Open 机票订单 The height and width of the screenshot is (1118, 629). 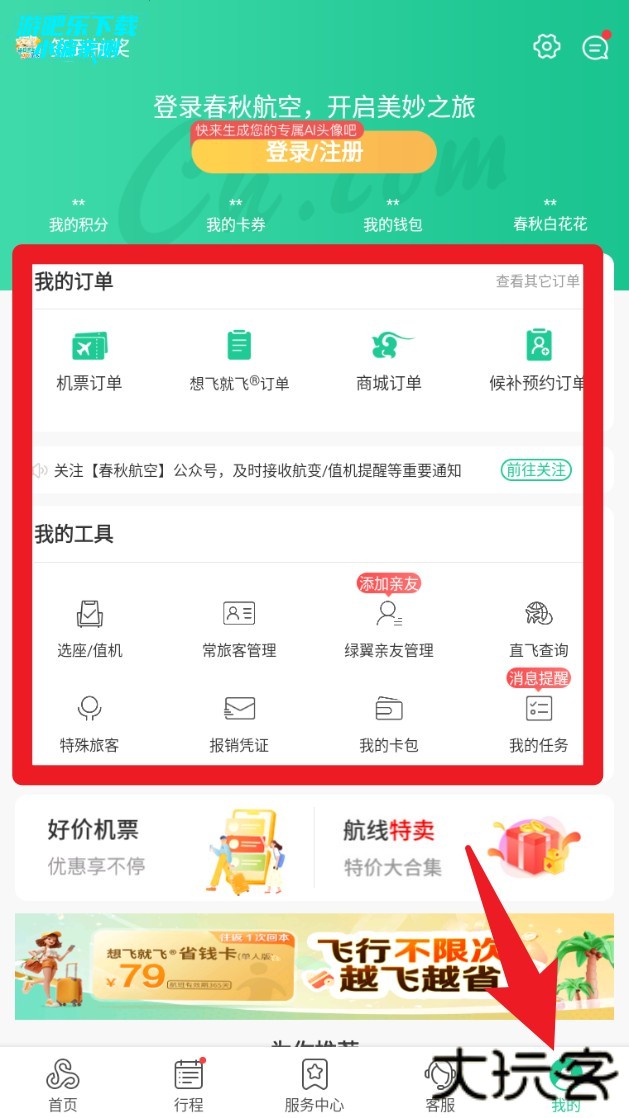(89, 360)
